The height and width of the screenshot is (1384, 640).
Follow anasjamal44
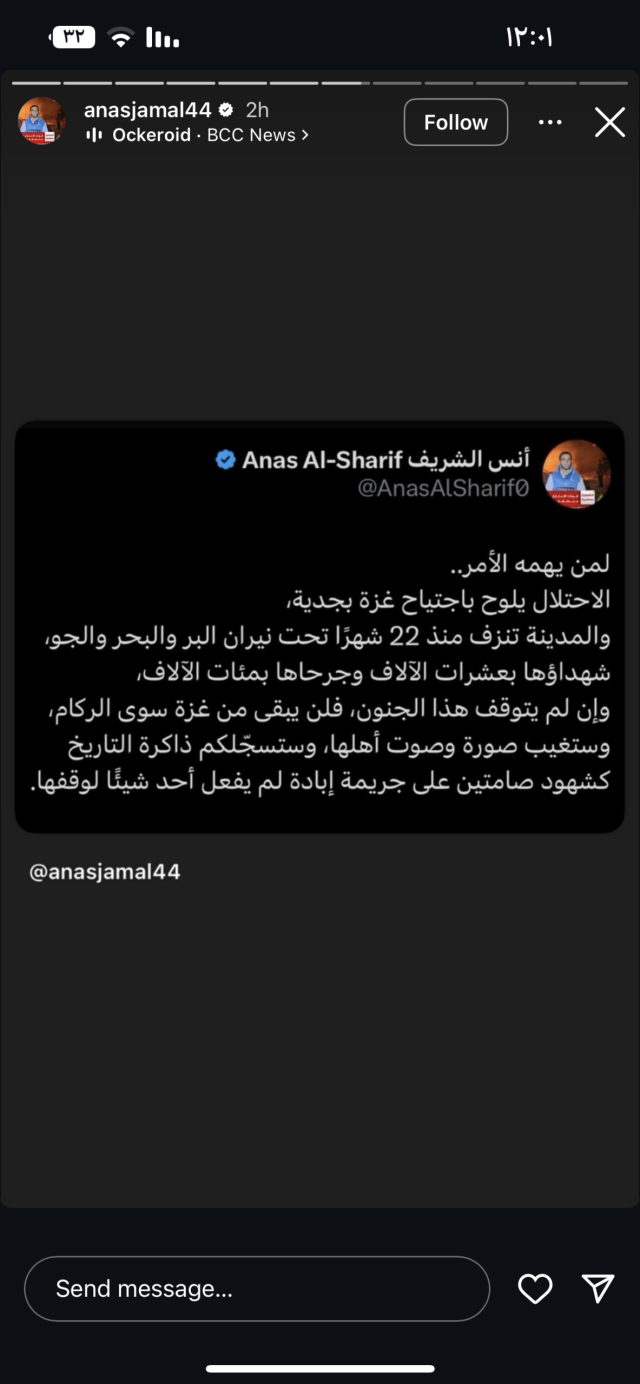point(455,122)
